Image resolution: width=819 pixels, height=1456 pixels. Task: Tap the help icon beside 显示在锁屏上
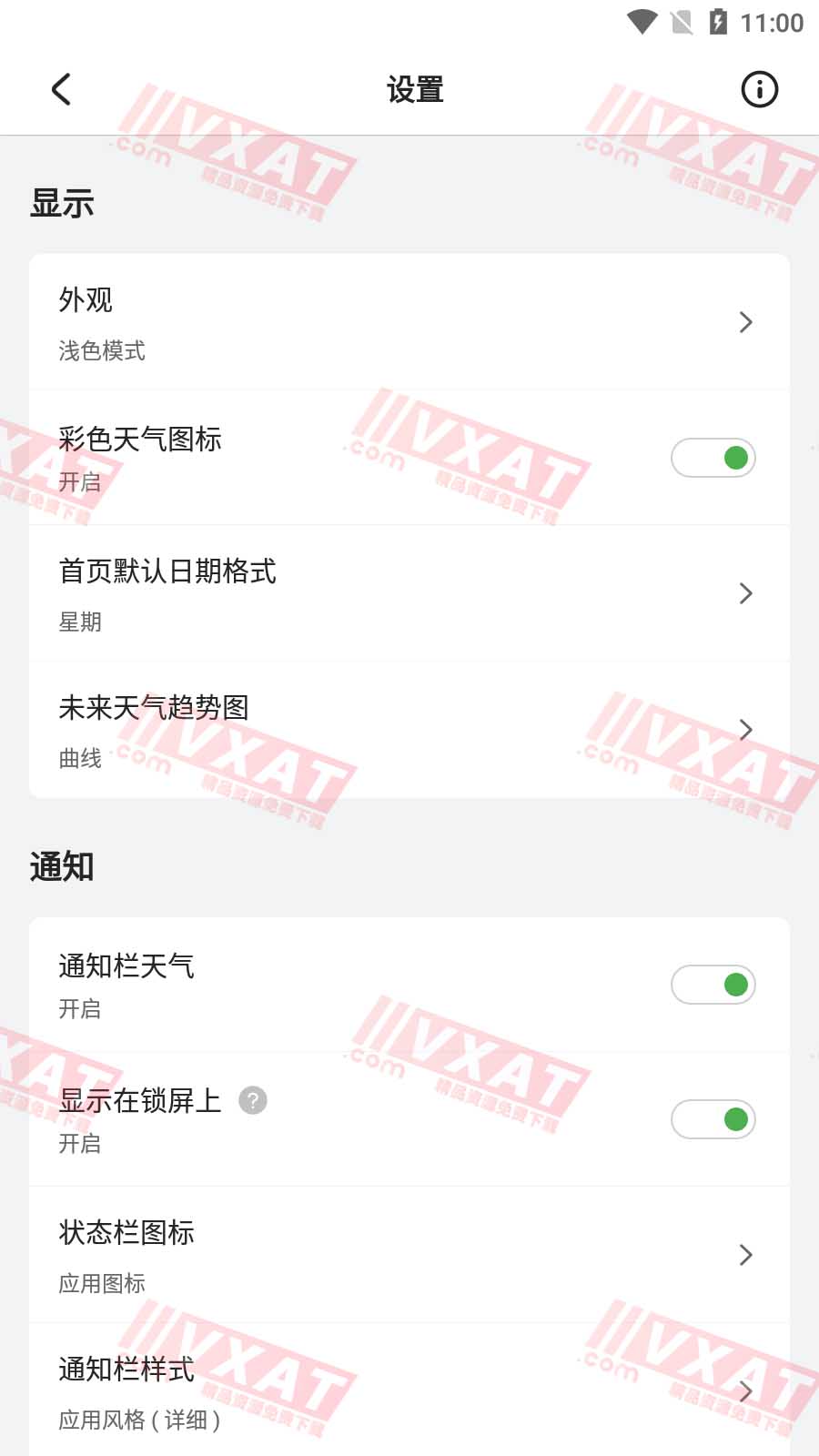coord(253,1100)
